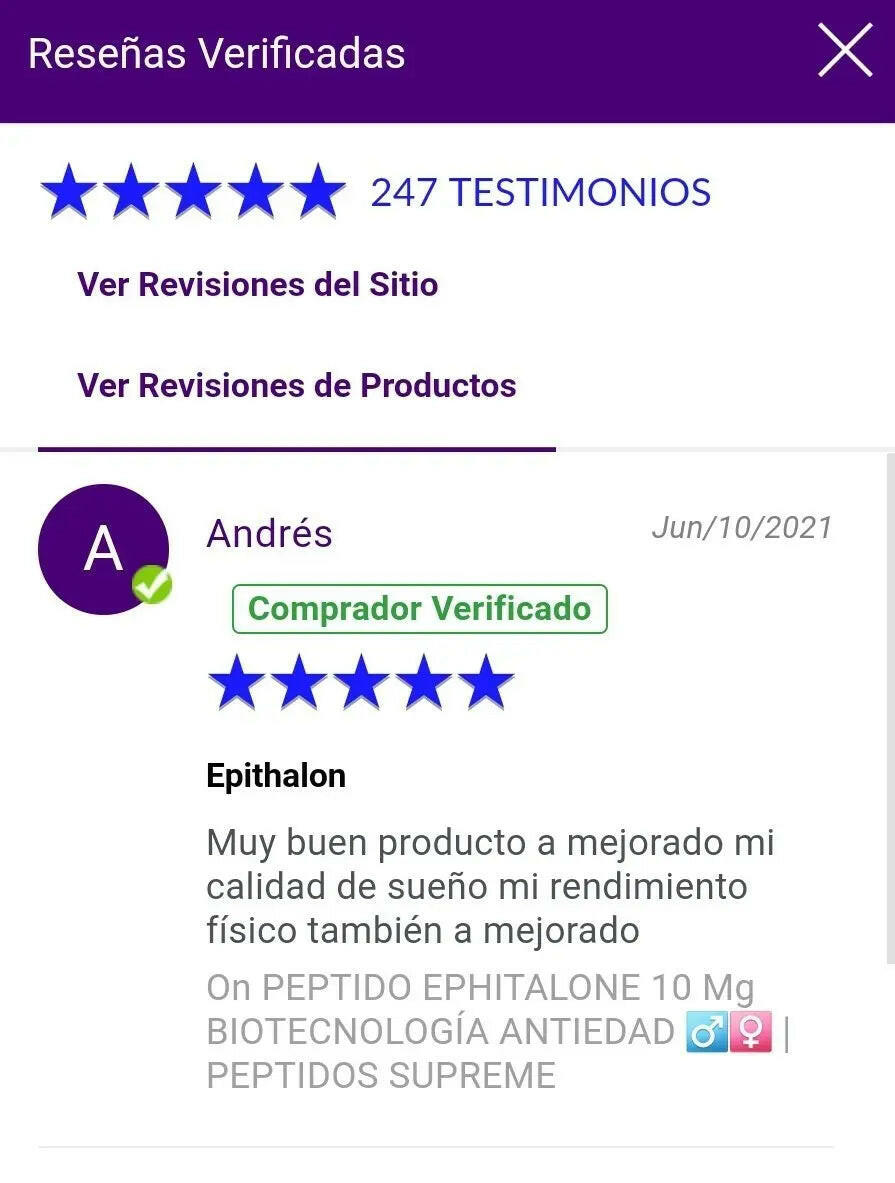This screenshot has height=1183, width=895.
Task: Open Andrés profile avatar circle
Action: [103, 549]
